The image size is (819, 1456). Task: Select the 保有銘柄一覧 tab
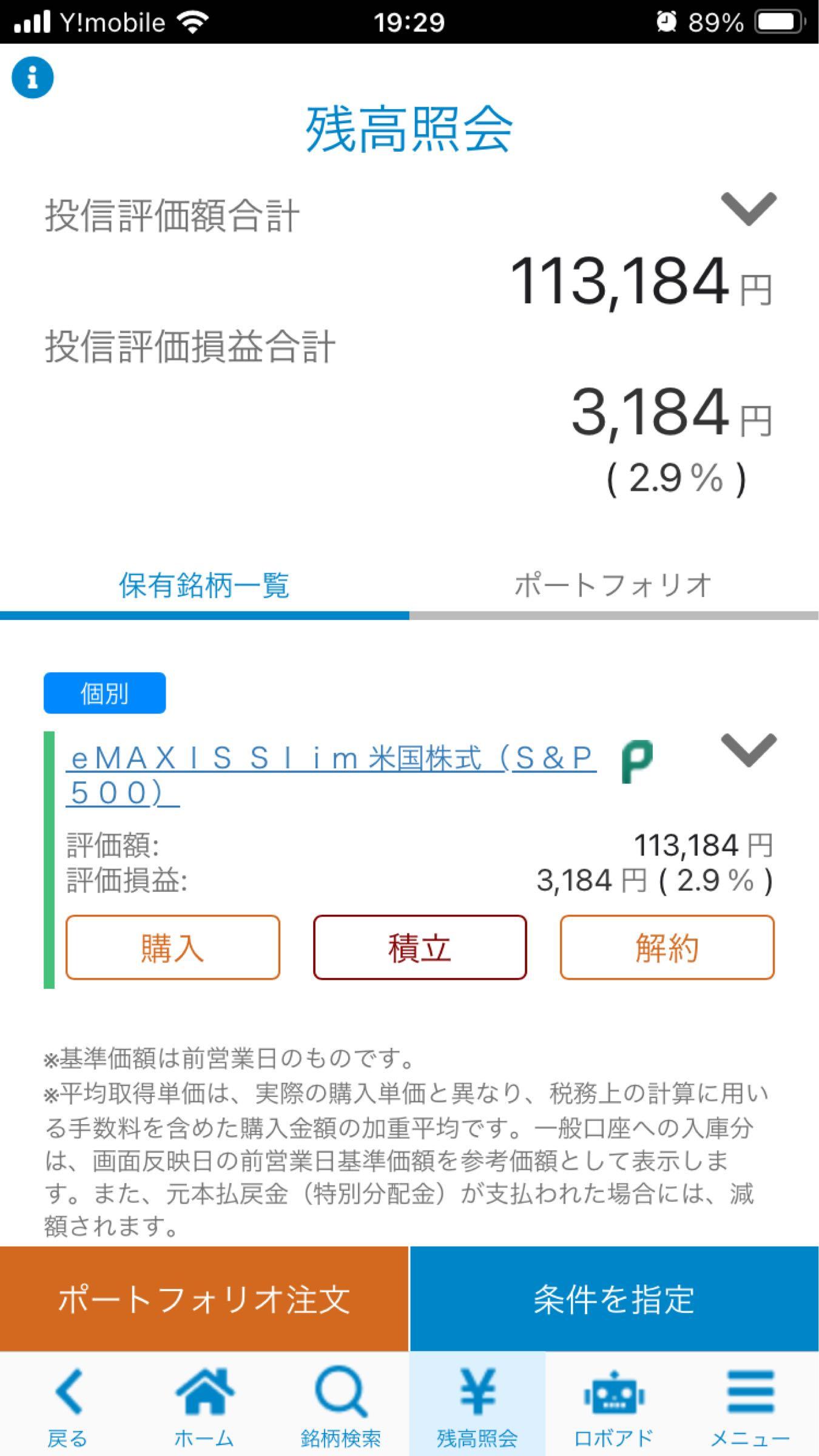[x=204, y=585]
